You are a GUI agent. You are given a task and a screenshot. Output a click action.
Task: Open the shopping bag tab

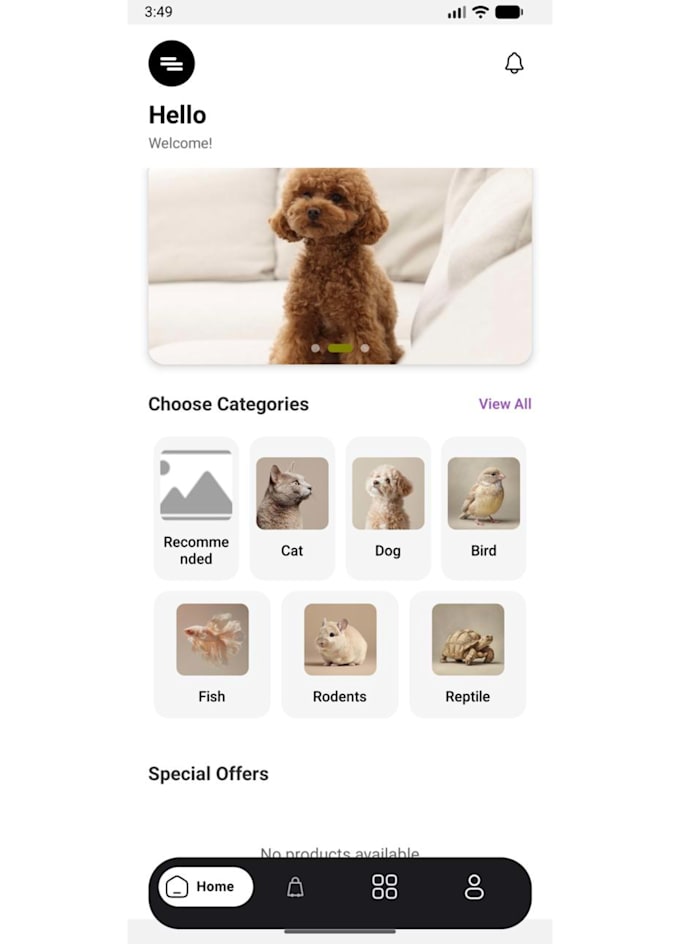pyautogui.click(x=295, y=887)
